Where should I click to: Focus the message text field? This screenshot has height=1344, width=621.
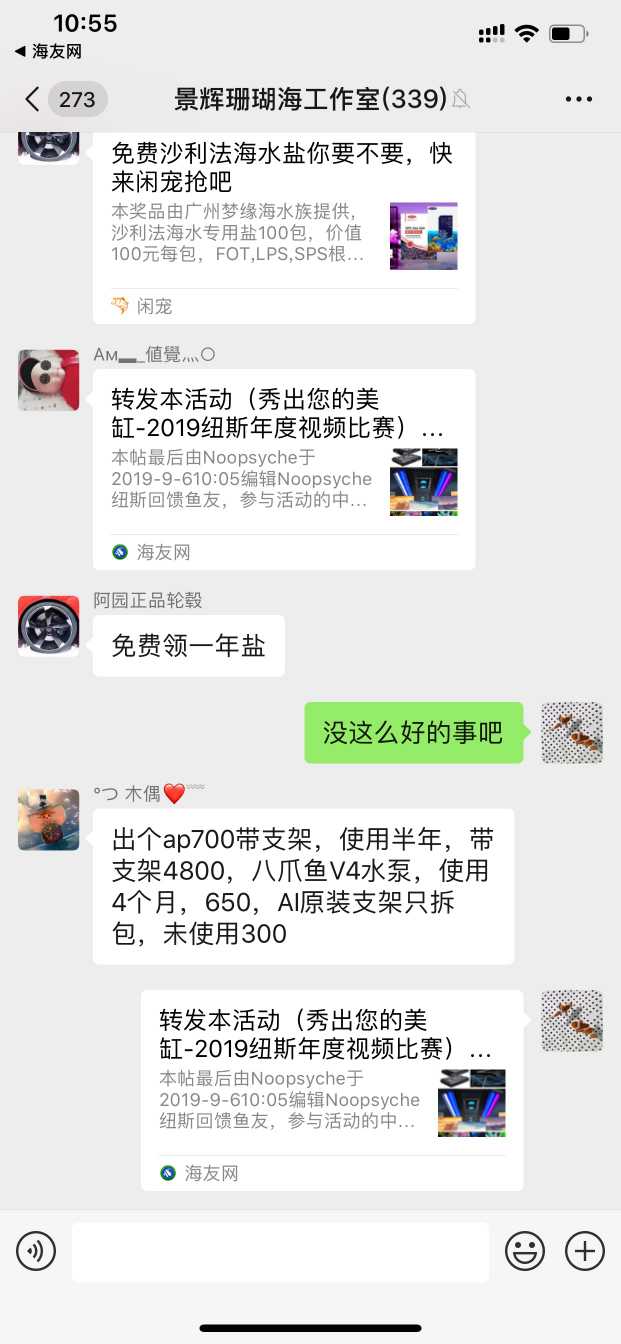coord(280,1251)
